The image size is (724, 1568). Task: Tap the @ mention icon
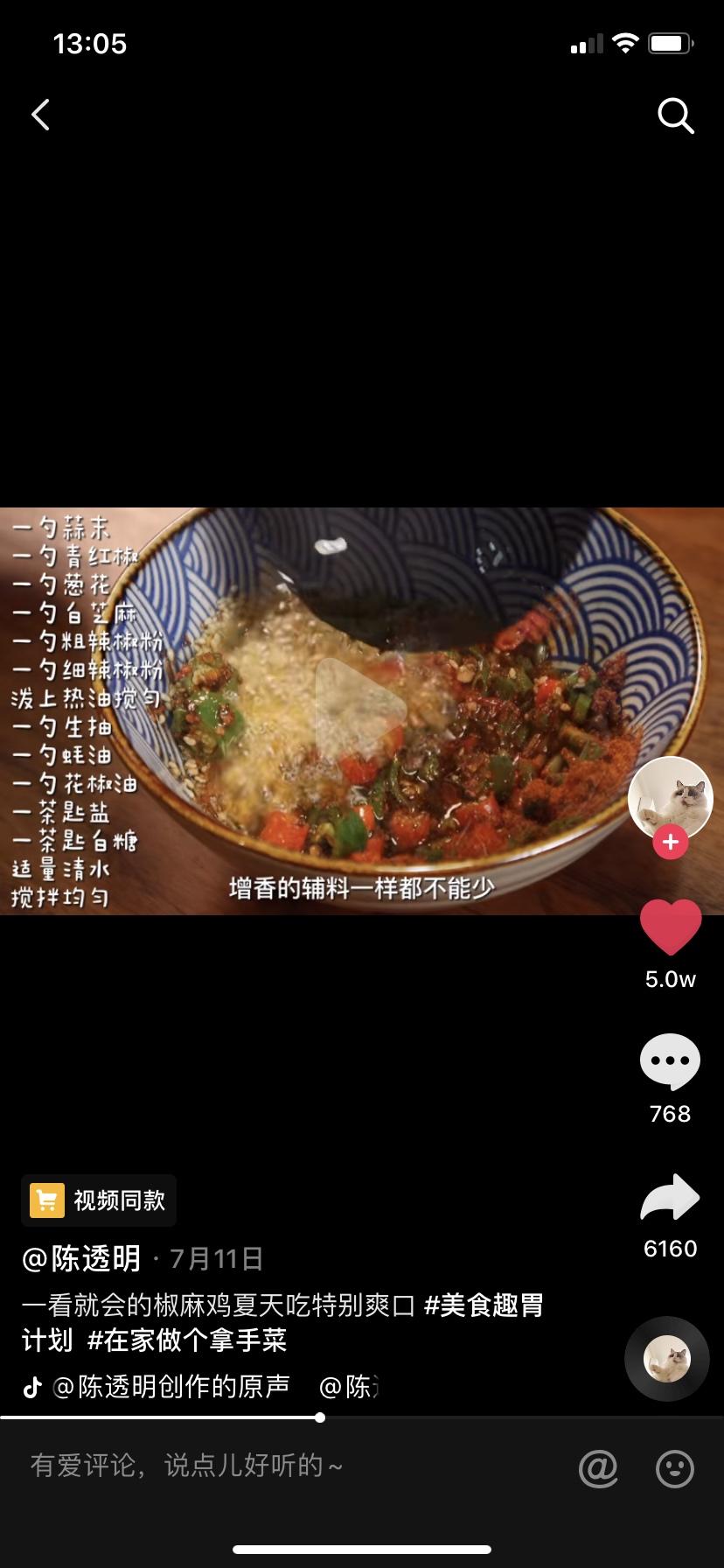(x=598, y=1467)
